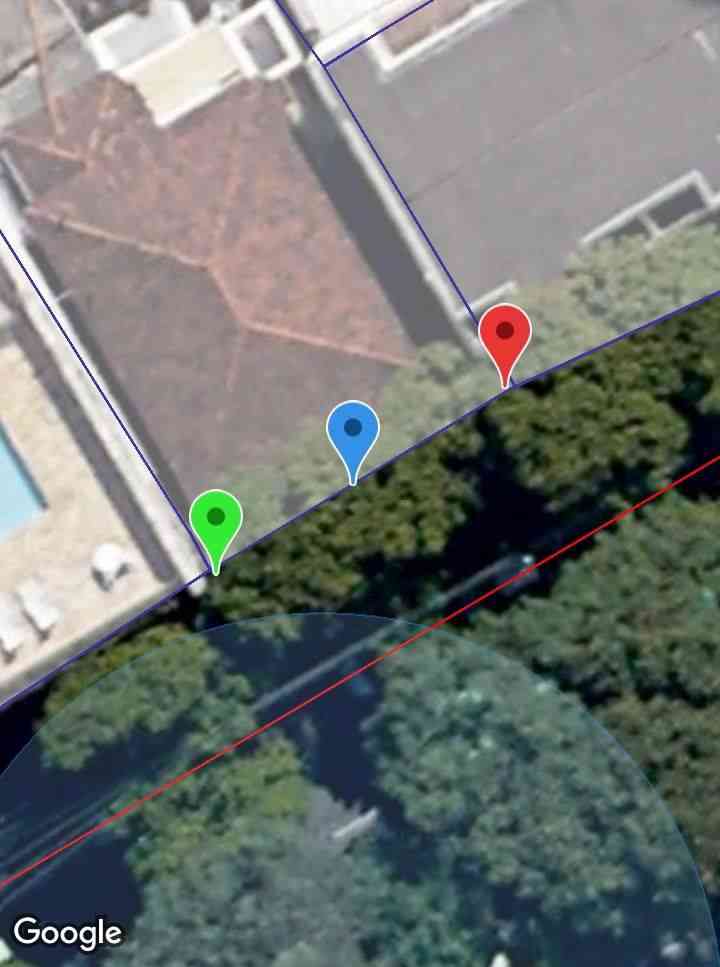
Task: Open the red map marker
Action: tap(505, 335)
